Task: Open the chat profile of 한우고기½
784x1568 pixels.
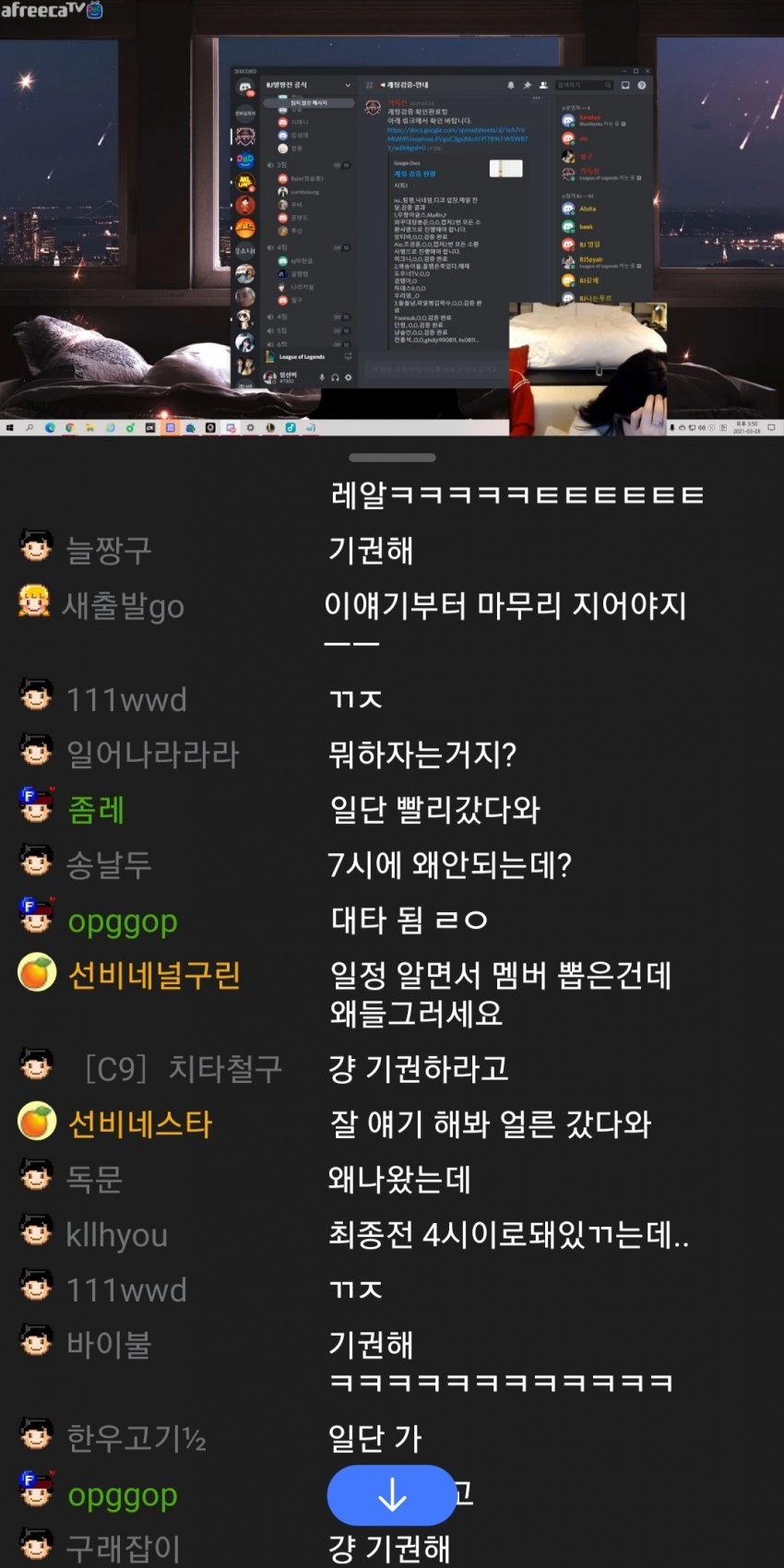Action: coord(136,1437)
